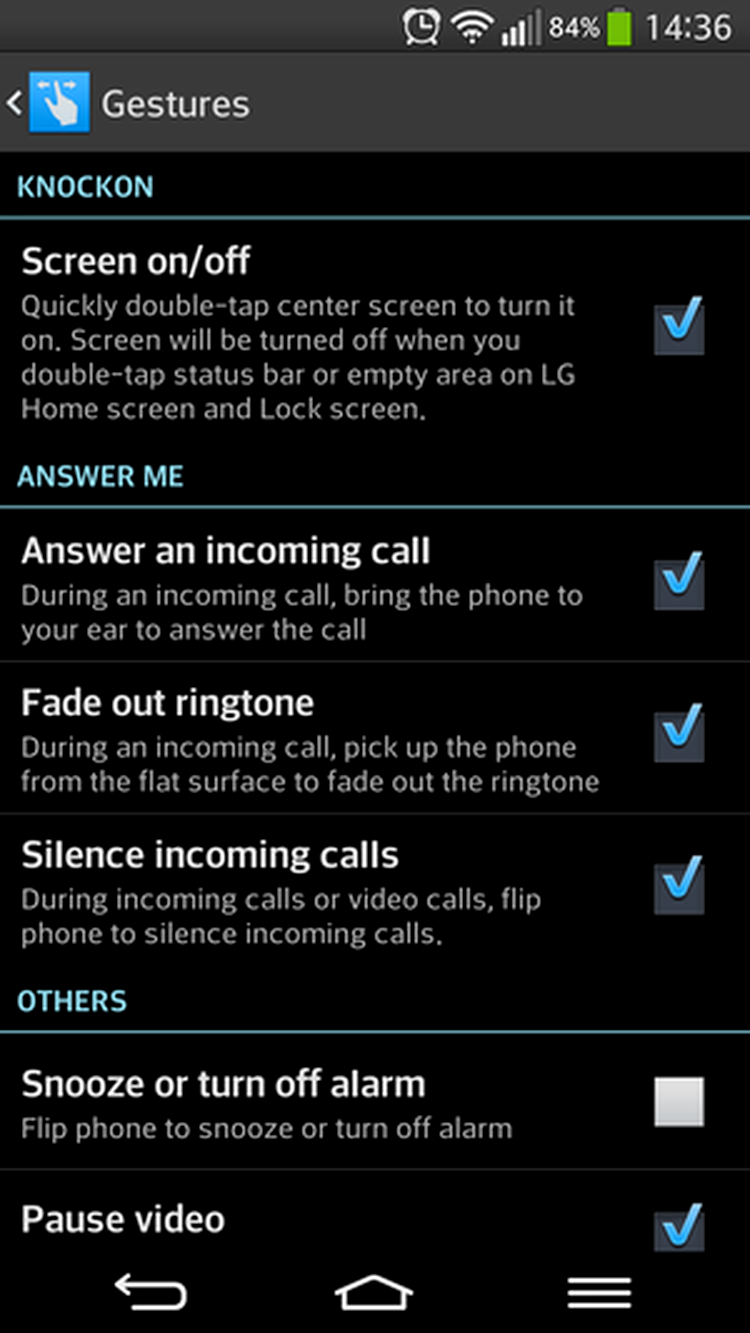Go to the home screen
Screen dimensions: 750x1333
coord(374,1292)
